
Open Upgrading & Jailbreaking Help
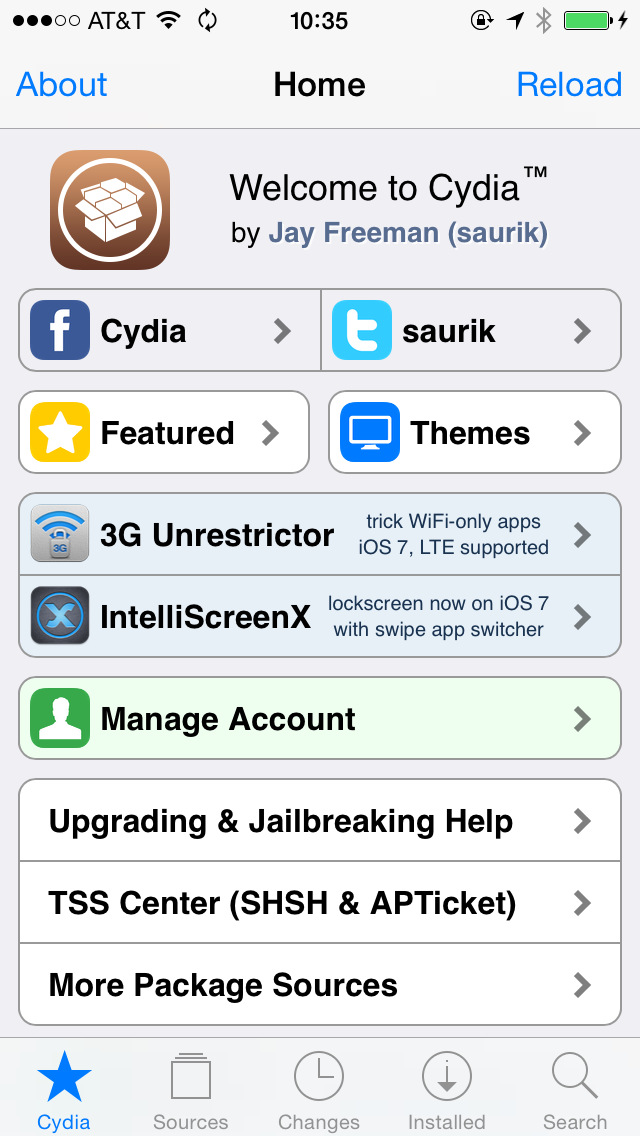pyautogui.click(x=320, y=821)
